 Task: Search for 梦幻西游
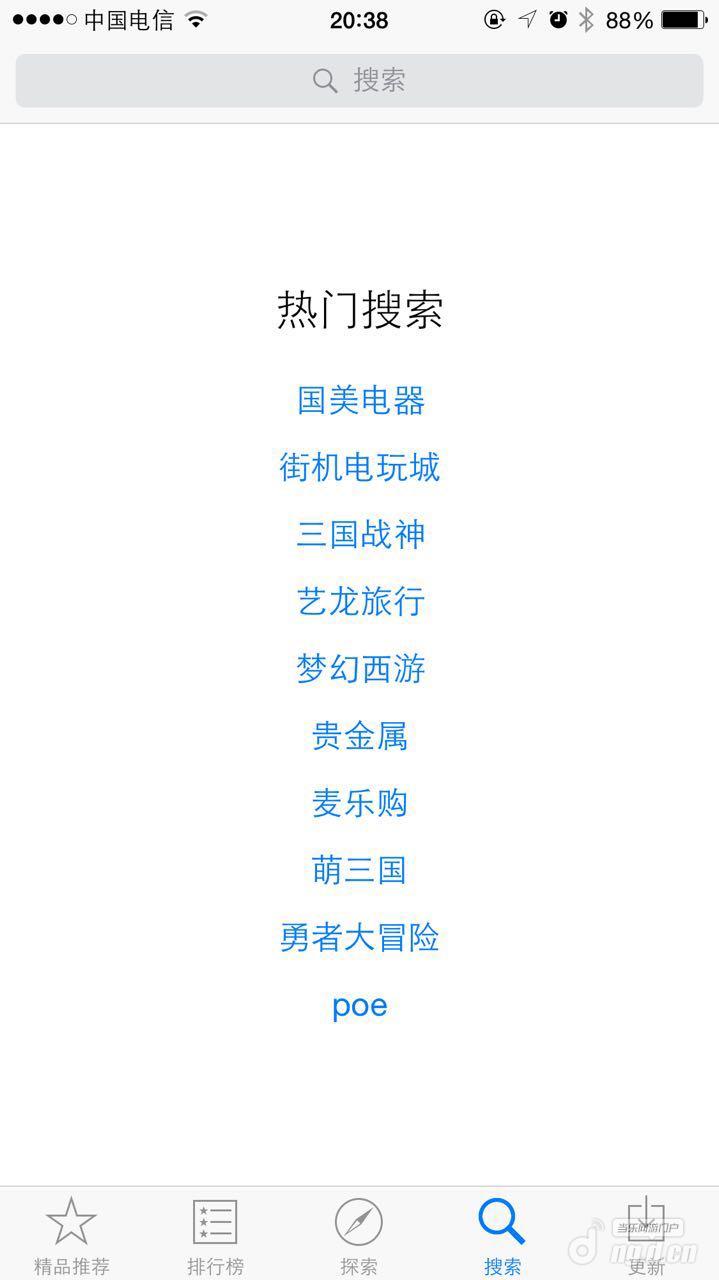tap(360, 668)
